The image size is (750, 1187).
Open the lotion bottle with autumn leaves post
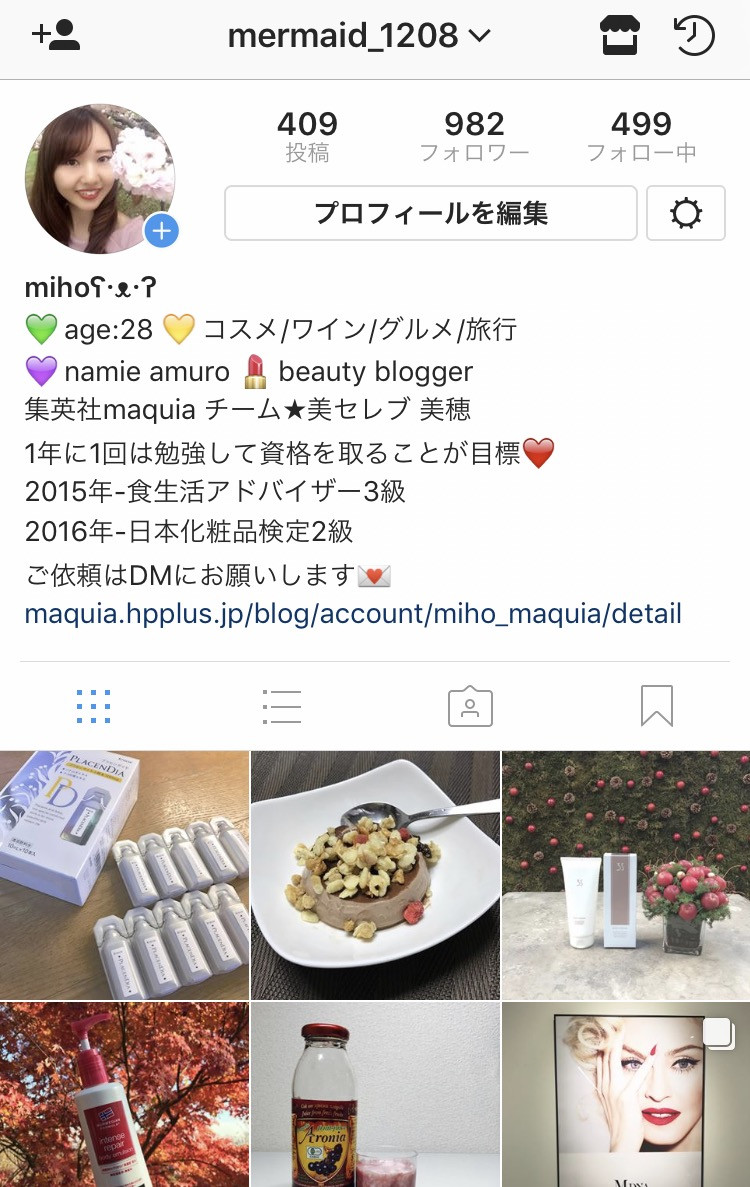(124, 1095)
